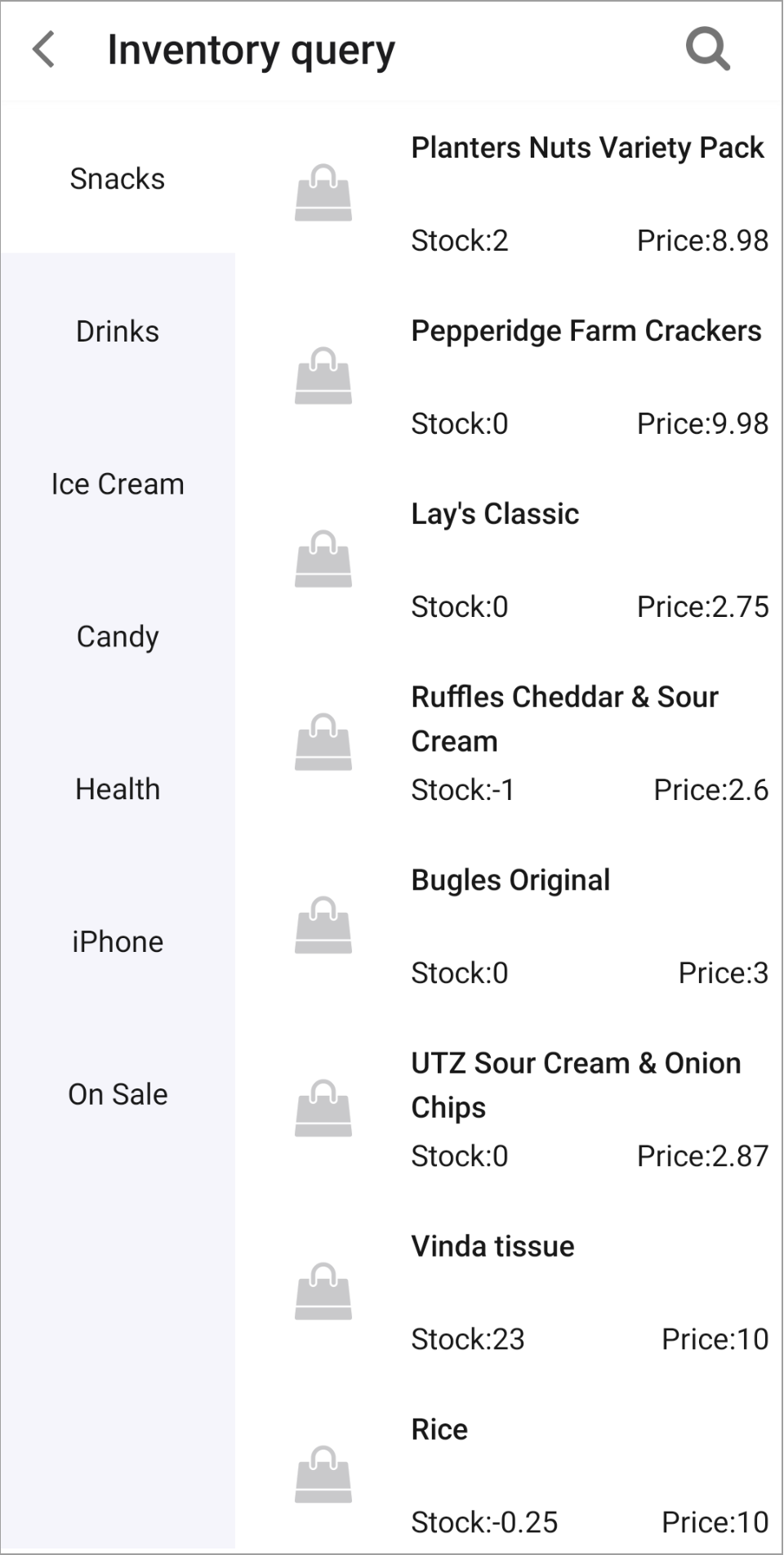The image size is (784, 1555).
Task: Open the Planters Nuts Variety Pack item
Action: coord(587,148)
